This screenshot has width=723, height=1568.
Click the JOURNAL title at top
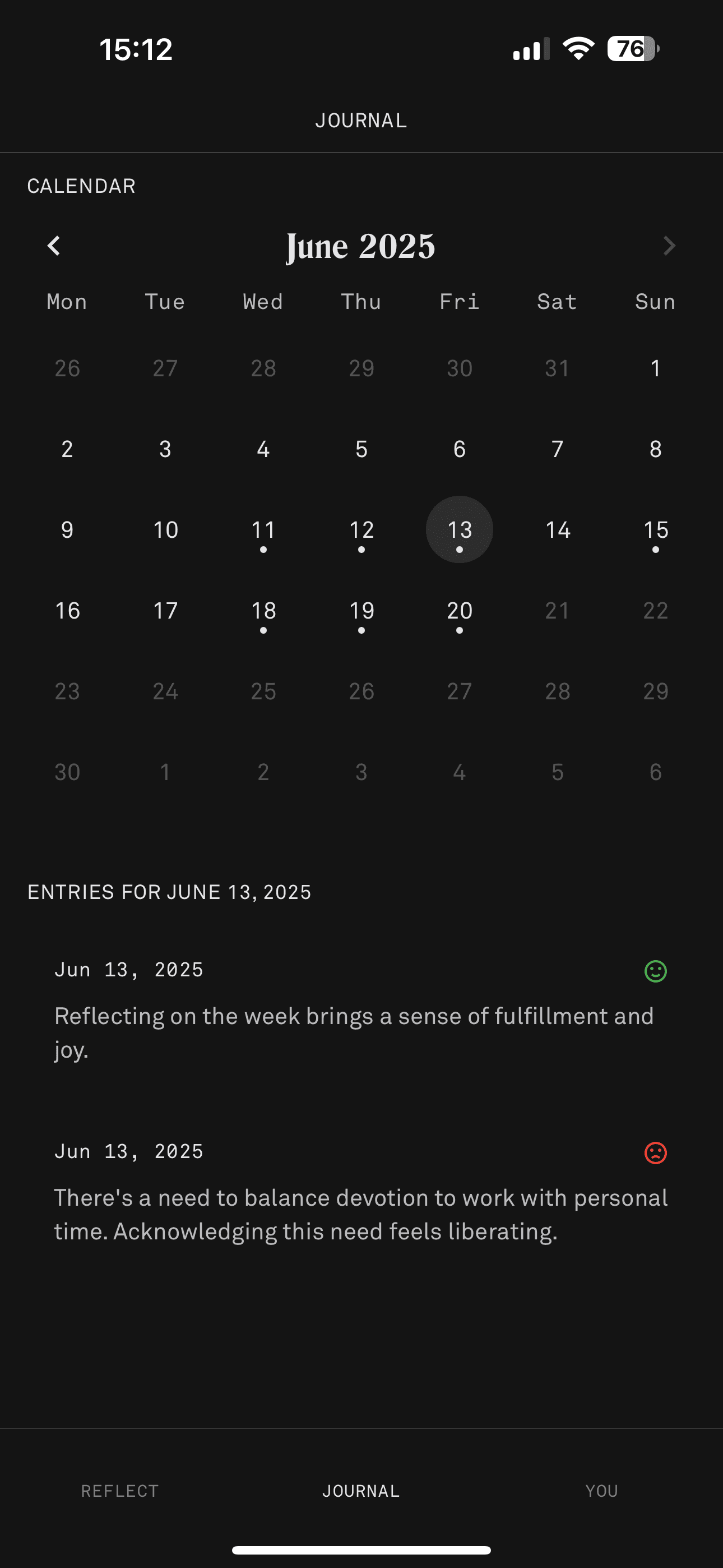coord(361,119)
